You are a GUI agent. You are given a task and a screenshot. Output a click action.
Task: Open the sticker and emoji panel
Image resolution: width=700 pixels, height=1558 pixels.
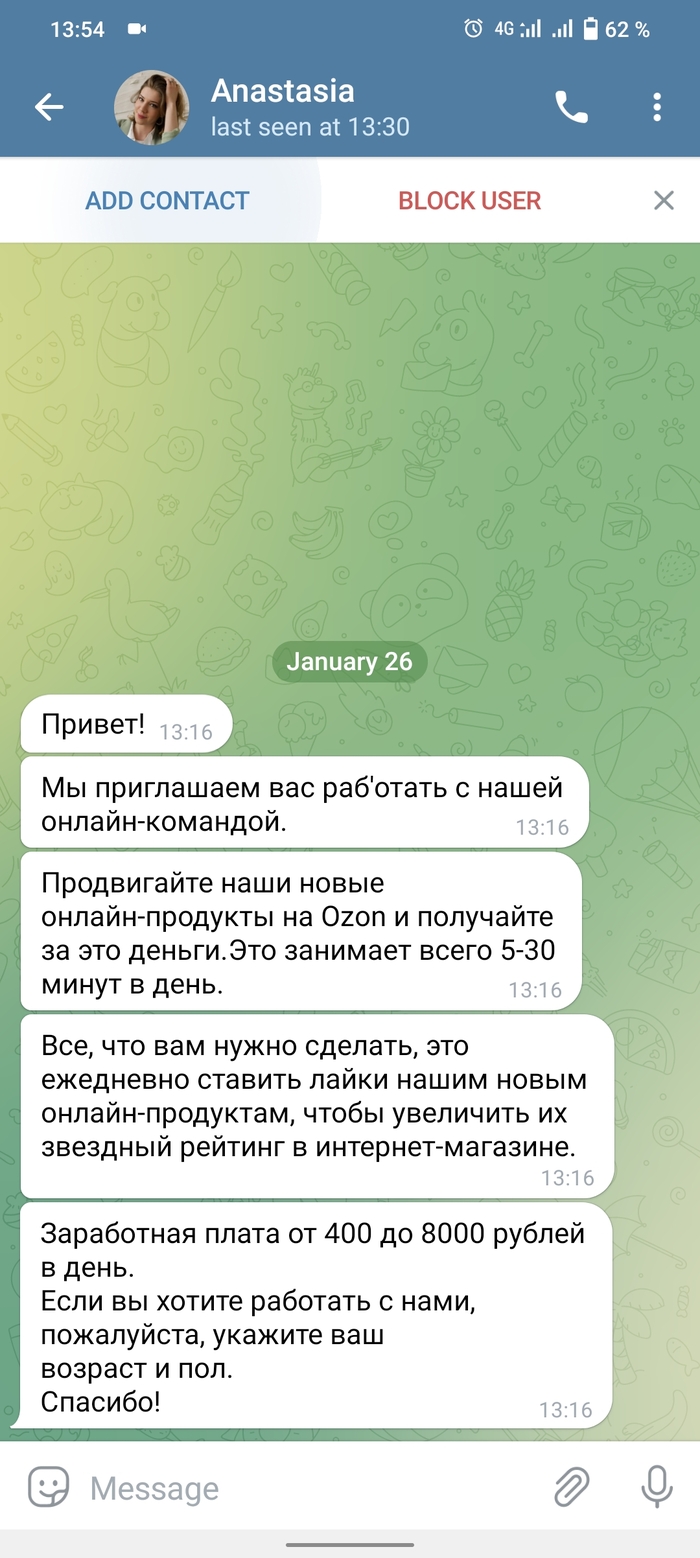point(48,1487)
